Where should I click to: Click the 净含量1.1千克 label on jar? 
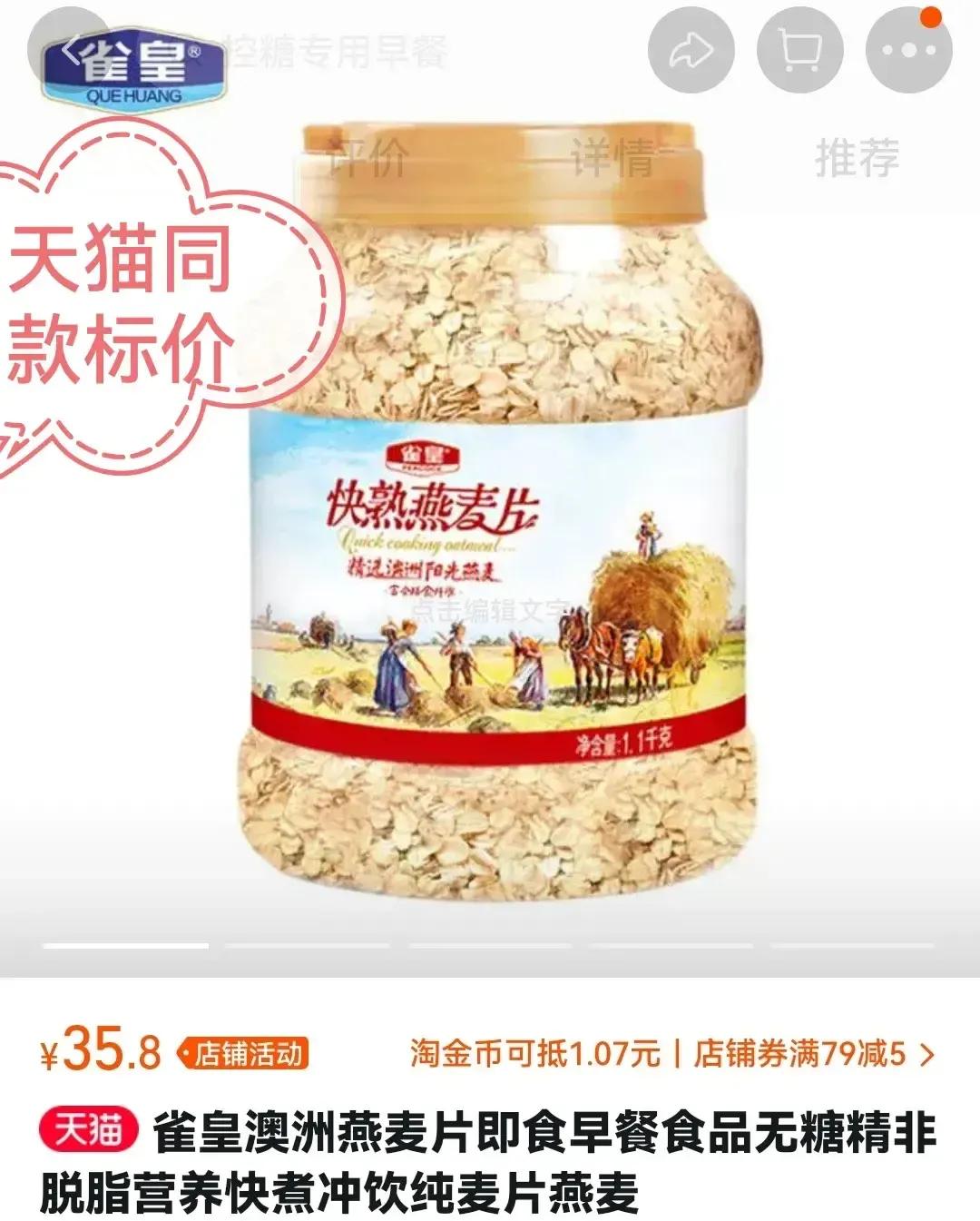(x=626, y=742)
